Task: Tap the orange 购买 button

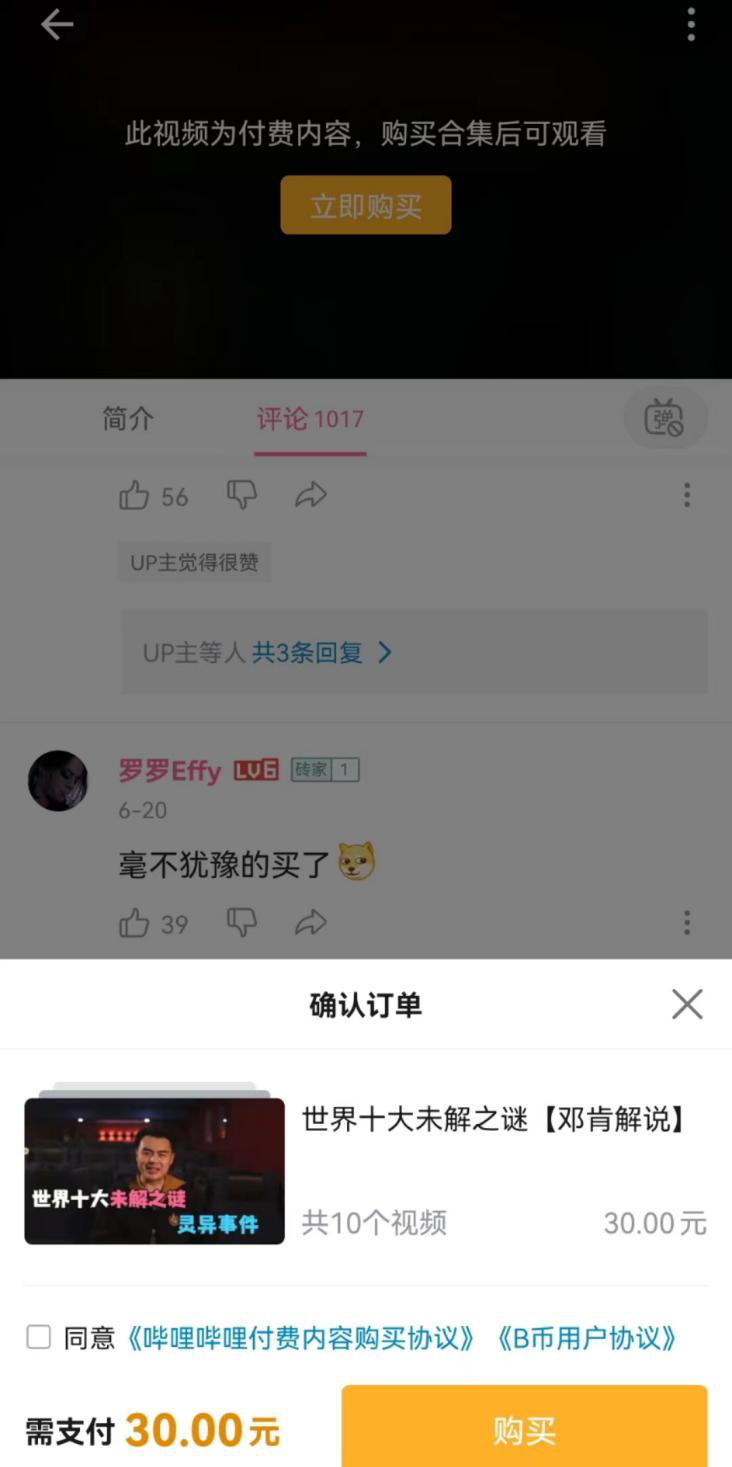Action: pyautogui.click(x=524, y=1430)
